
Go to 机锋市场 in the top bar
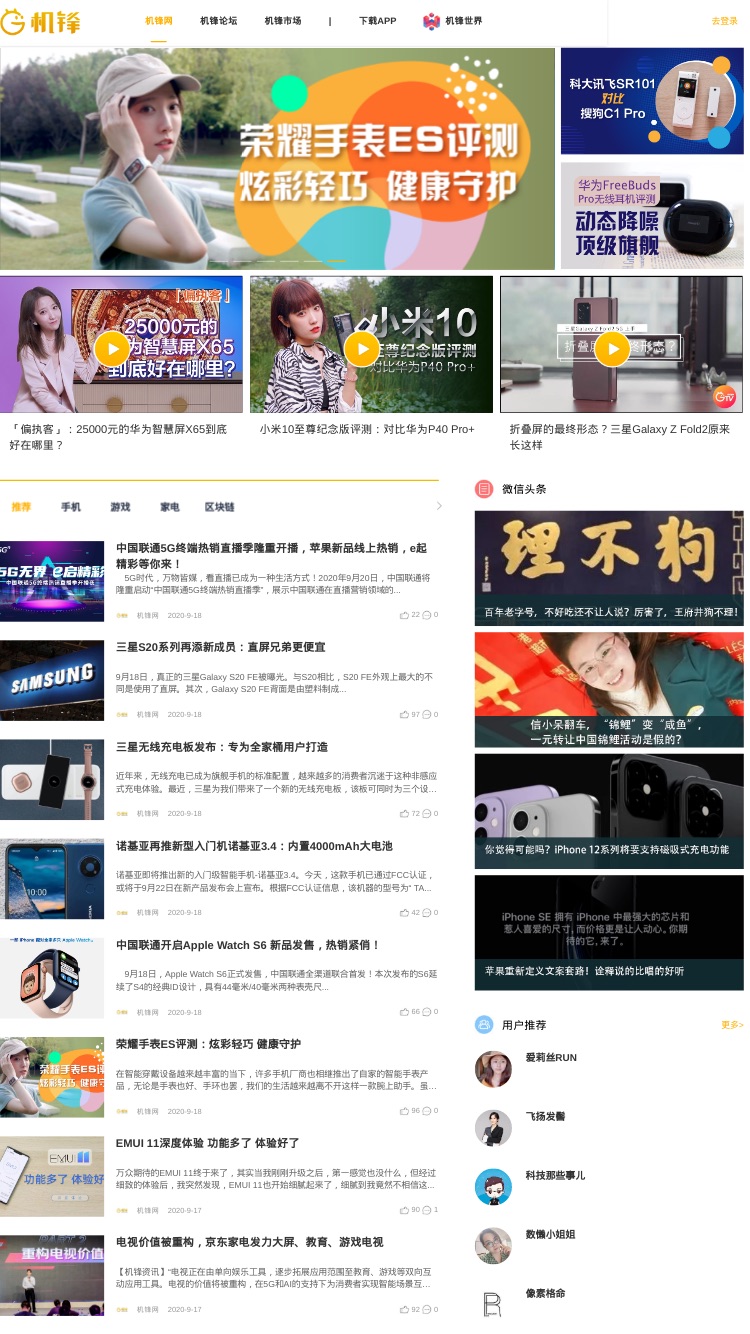point(283,21)
